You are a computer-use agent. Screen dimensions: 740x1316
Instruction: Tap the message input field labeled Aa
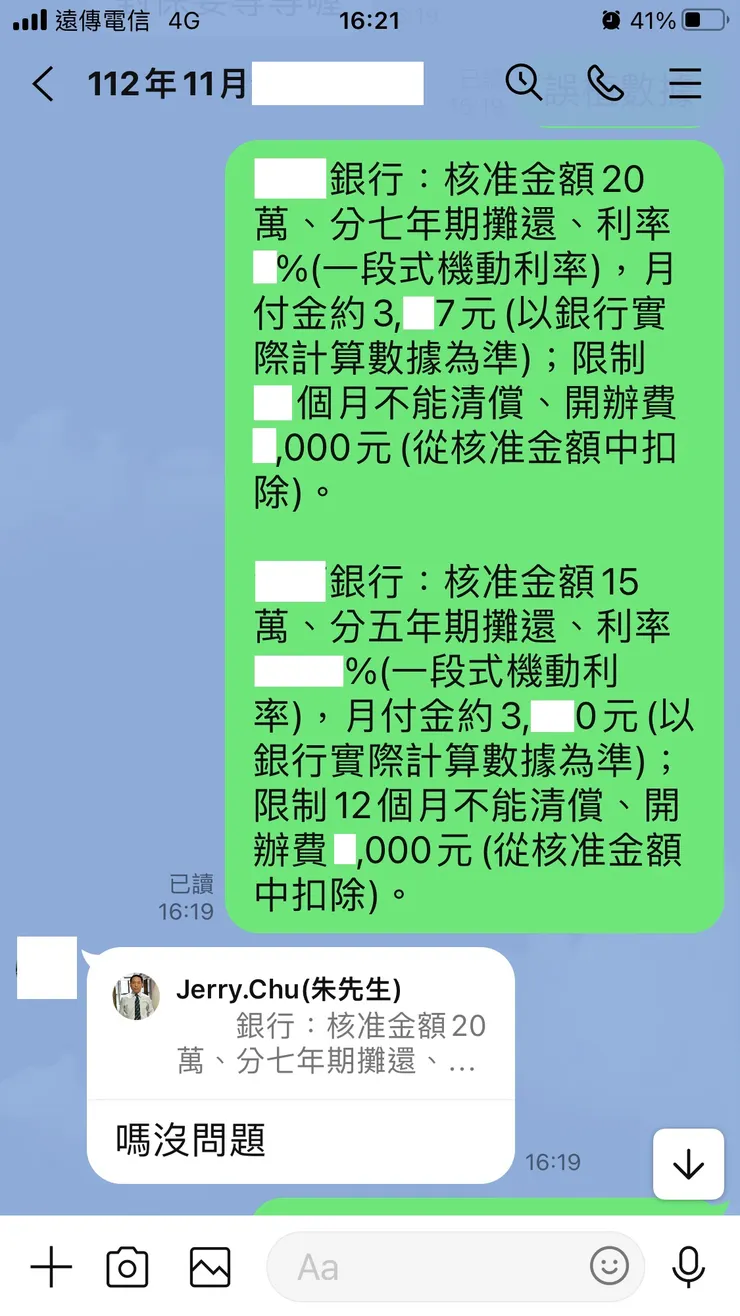coord(420,1266)
